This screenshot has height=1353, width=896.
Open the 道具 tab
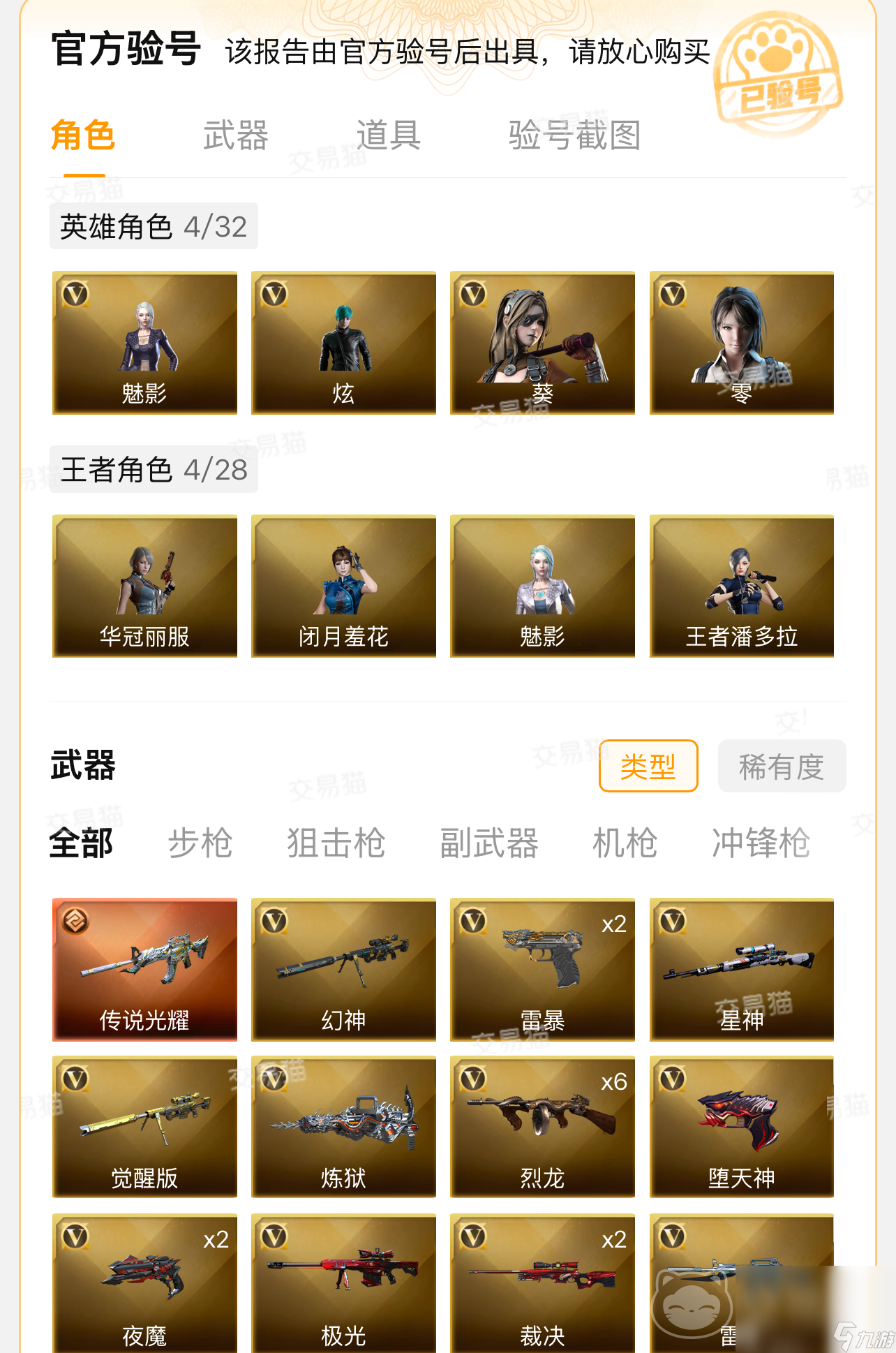[x=388, y=135]
